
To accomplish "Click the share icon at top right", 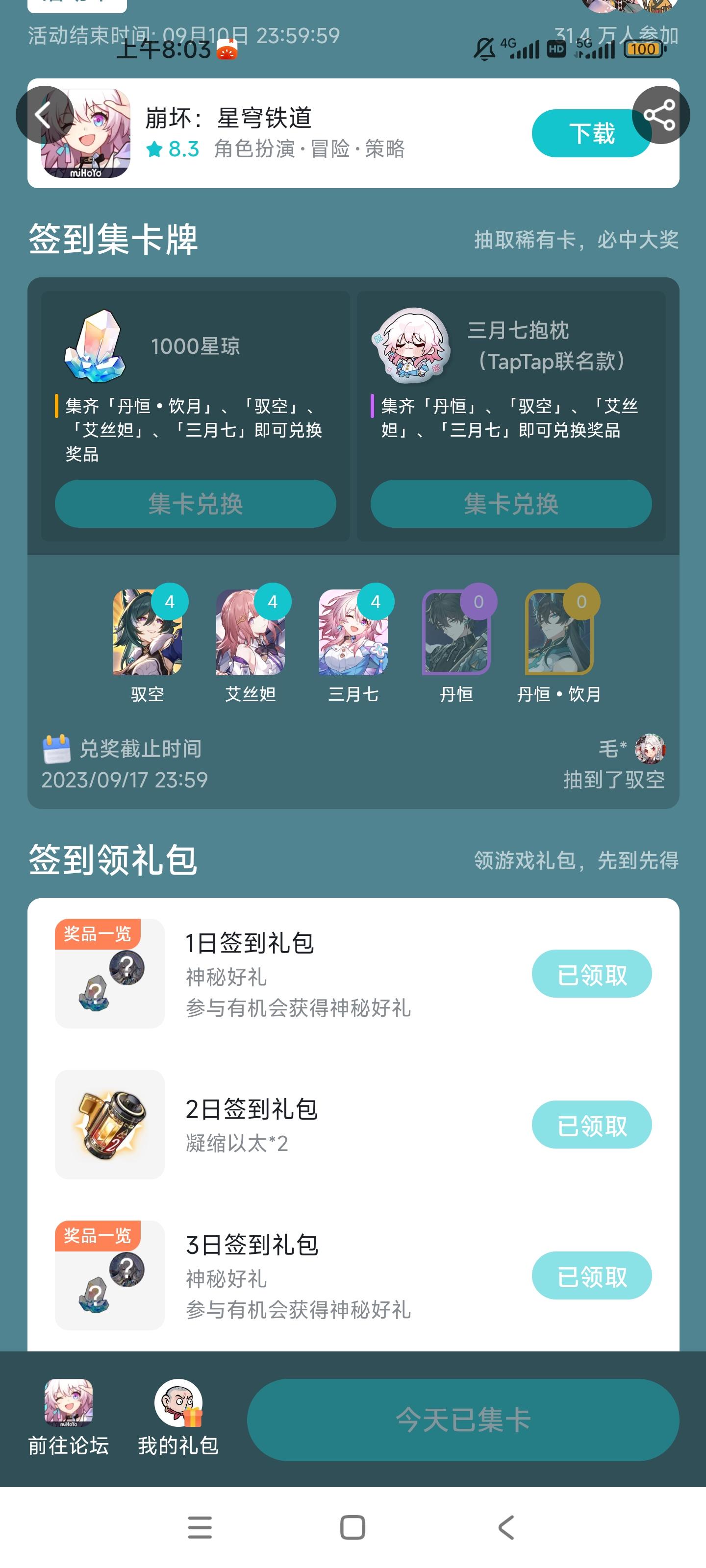I will pyautogui.click(x=661, y=116).
